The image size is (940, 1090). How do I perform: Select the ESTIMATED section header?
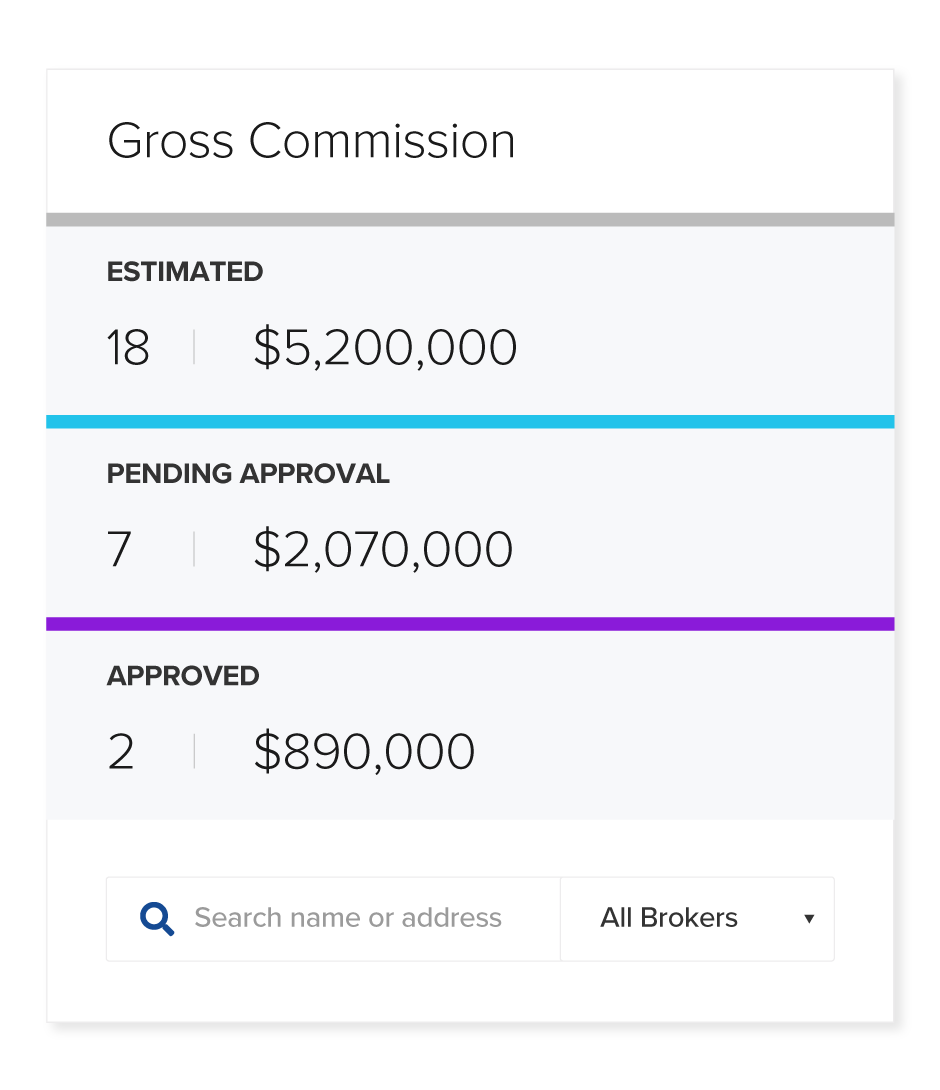tap(185, 271)
